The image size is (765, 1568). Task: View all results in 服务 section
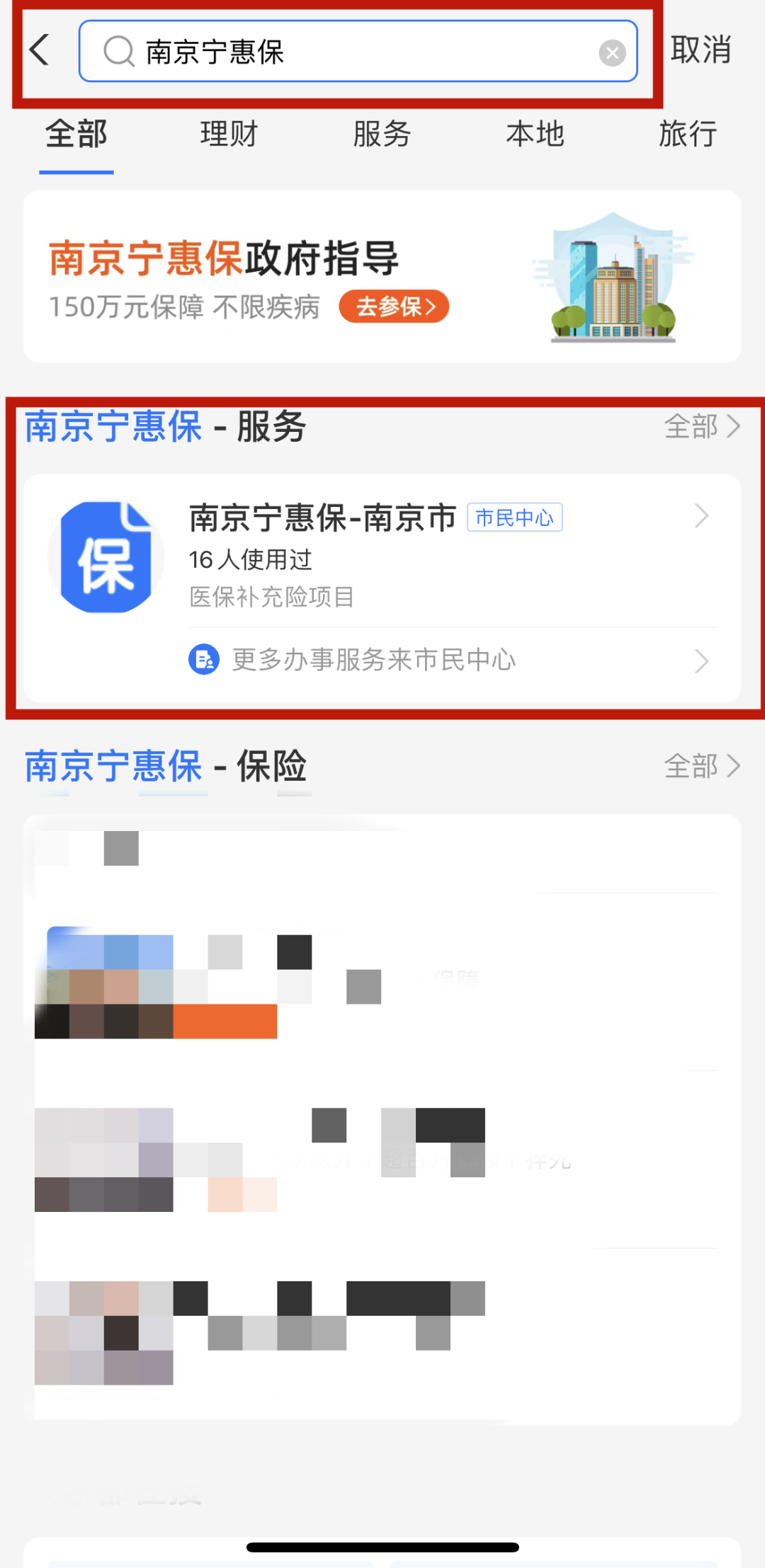pos(701,426)
